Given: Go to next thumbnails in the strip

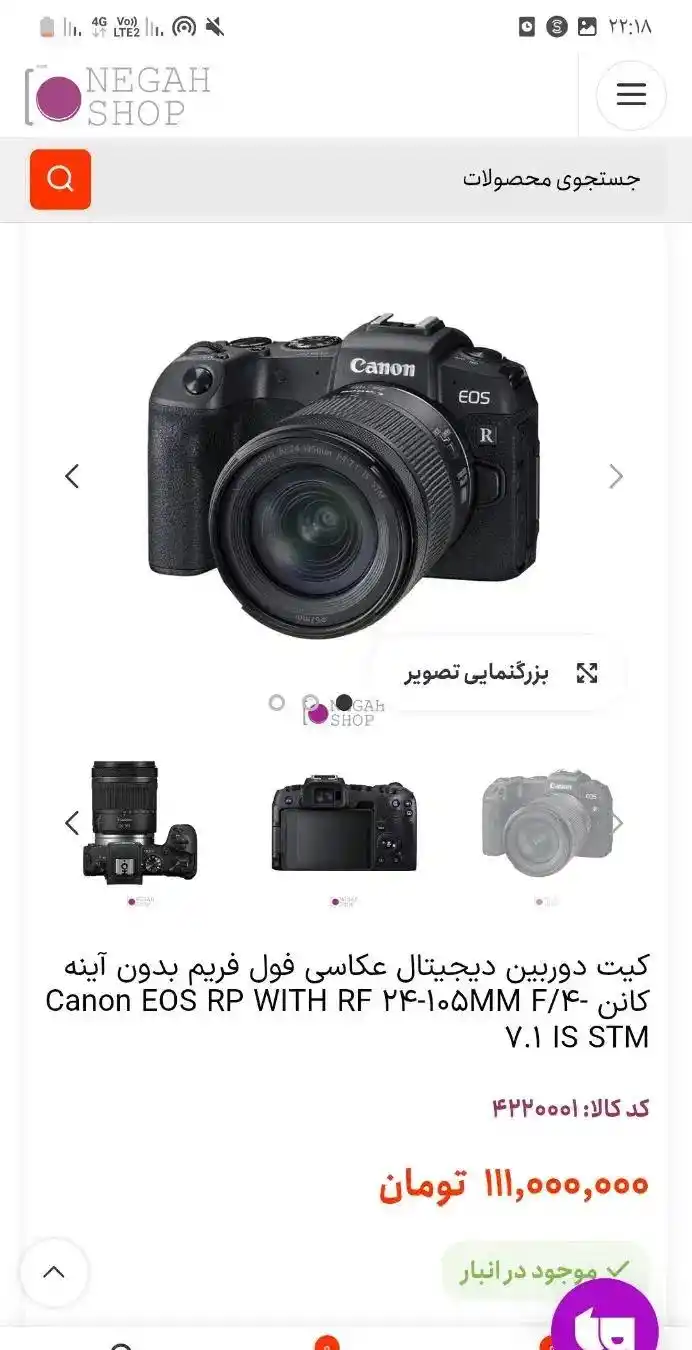Looking at the screenshot, I should click(x=618, y=823).
